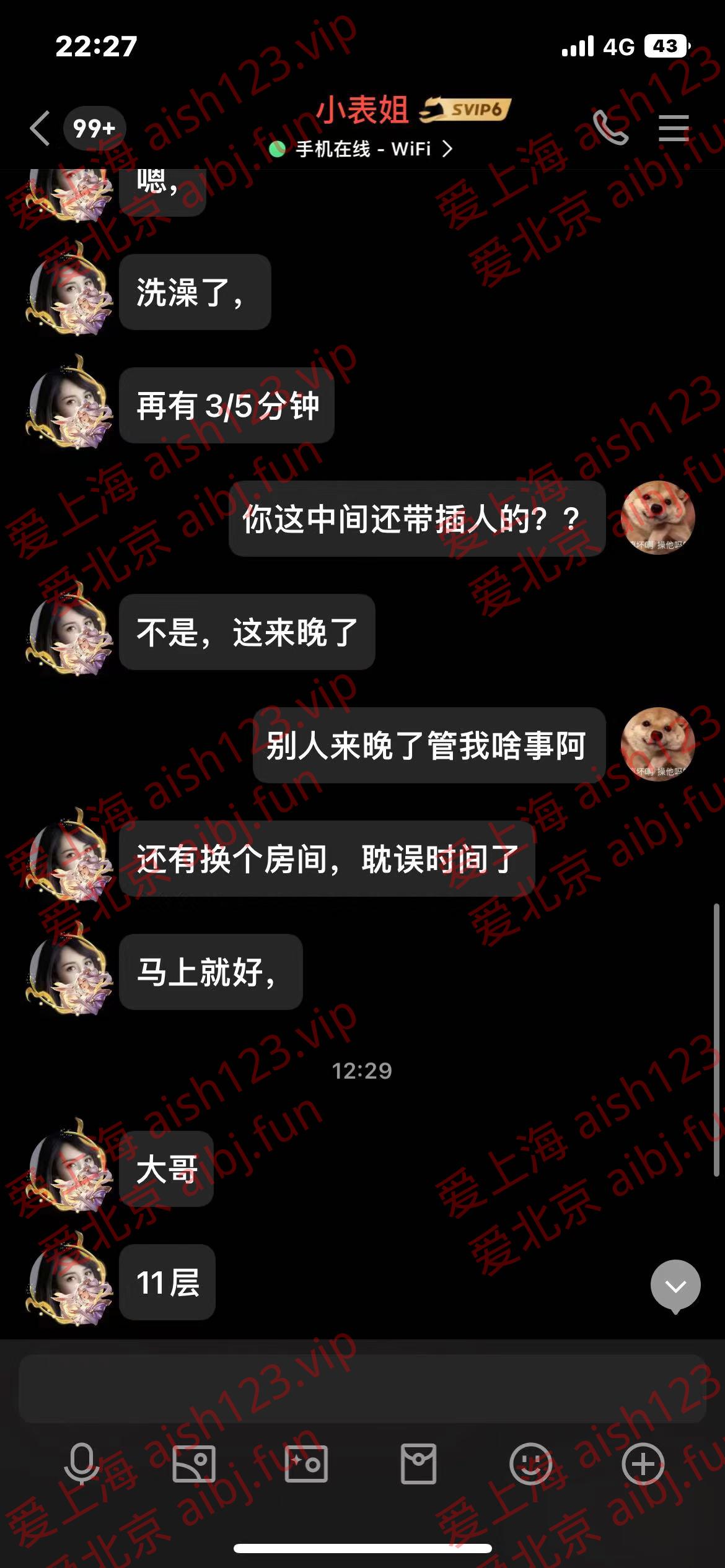Focus the message input box
The height and width of the screenshot is (1568, 725).
pyautogui.click(x=362, y=1390)
